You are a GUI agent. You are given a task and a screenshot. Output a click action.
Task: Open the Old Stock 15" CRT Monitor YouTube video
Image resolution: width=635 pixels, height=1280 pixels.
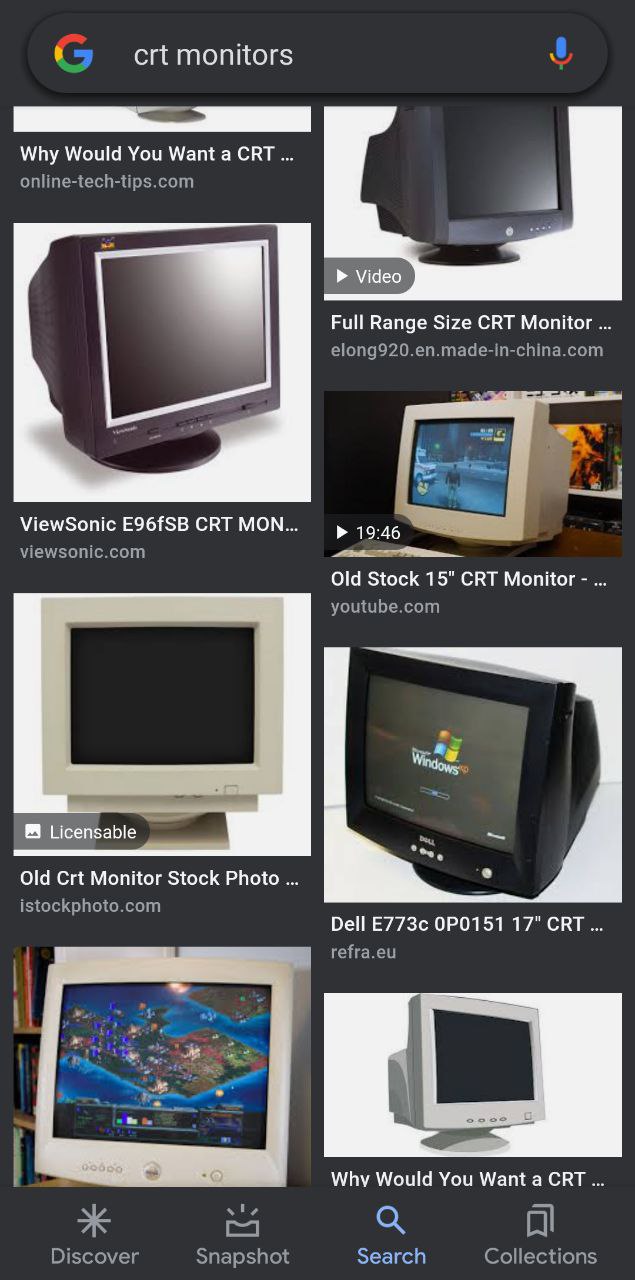(x=472, y=473)
